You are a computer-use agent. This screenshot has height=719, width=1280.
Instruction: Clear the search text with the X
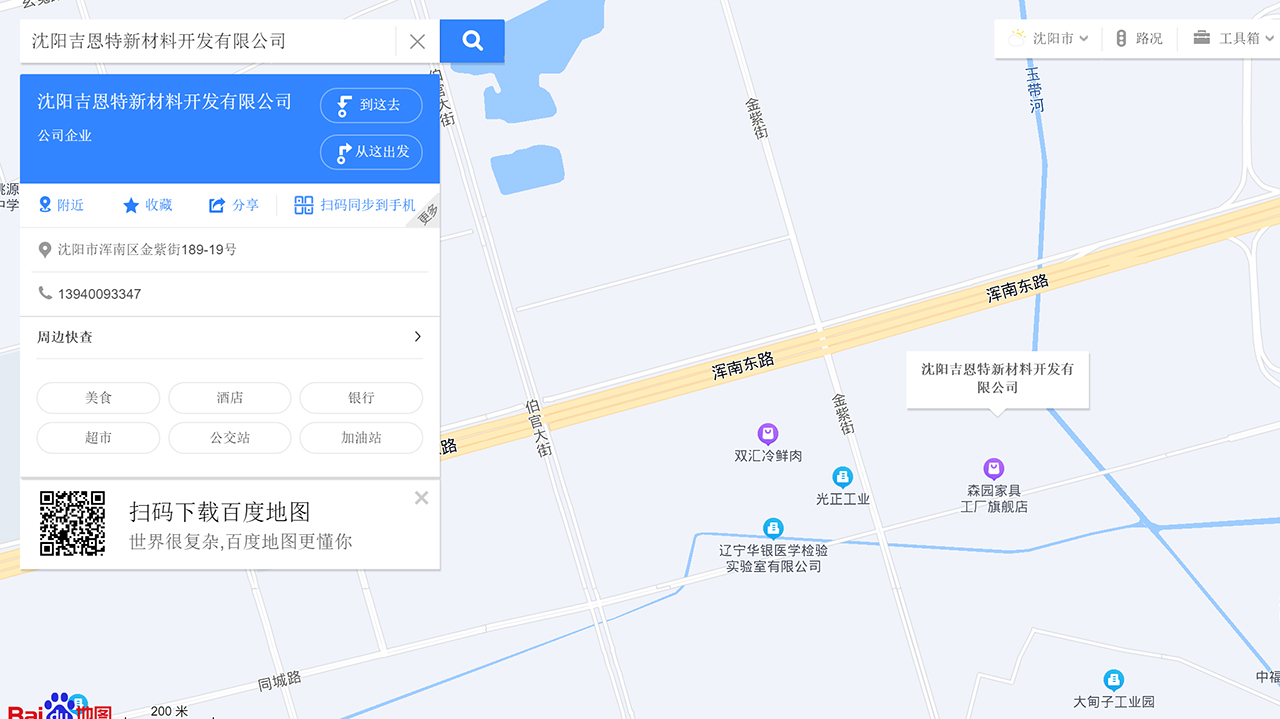tap(418, 41)
